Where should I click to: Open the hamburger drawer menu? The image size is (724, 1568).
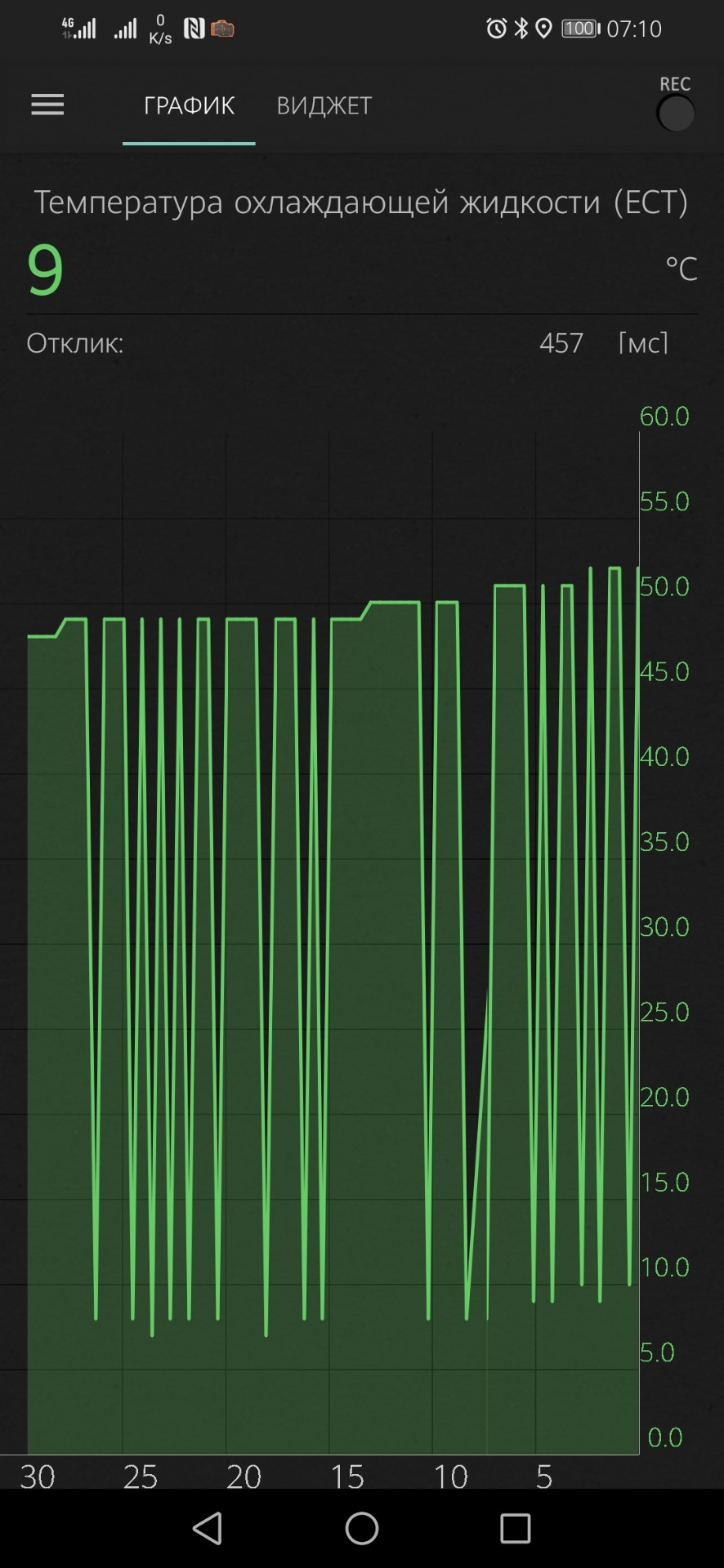pyautogui.click(x=47, y=105)
